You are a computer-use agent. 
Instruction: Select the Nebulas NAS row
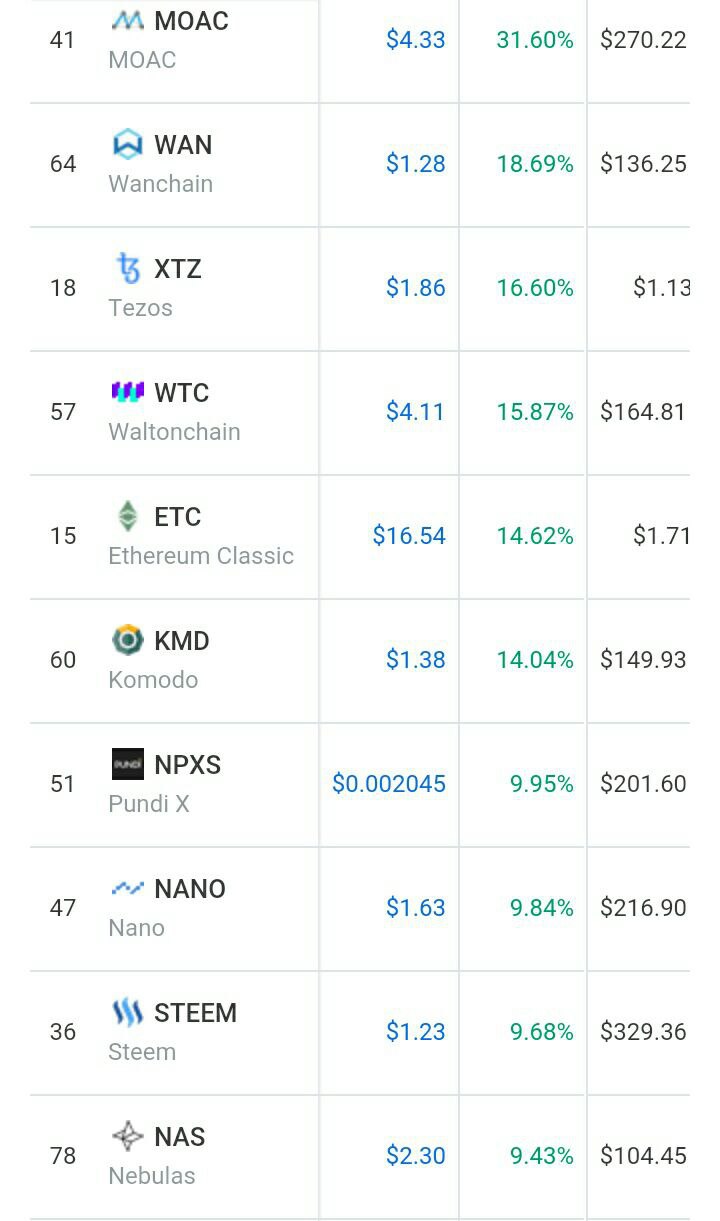[x=360, y=1157]
